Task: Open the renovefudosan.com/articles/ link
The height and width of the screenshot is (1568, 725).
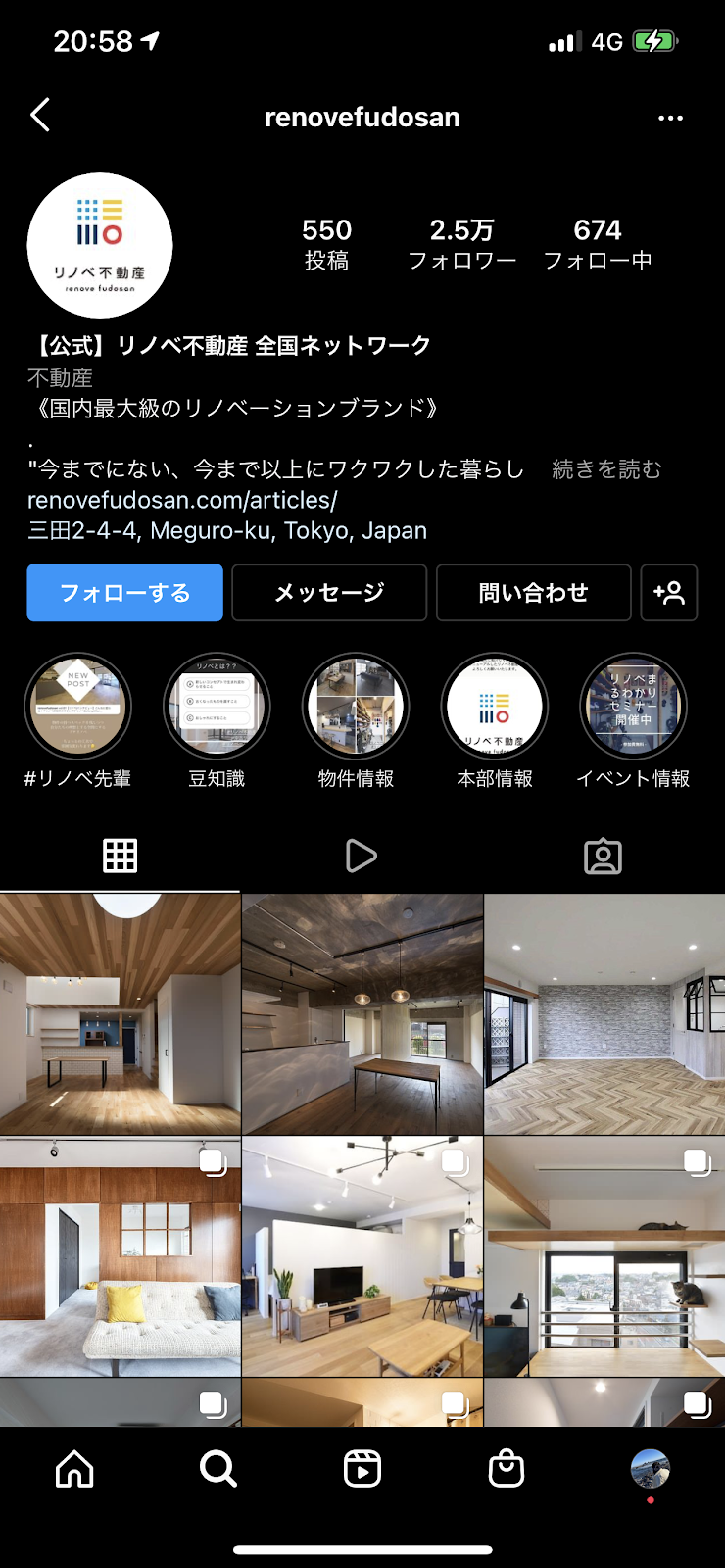Action: click(182, 500)
